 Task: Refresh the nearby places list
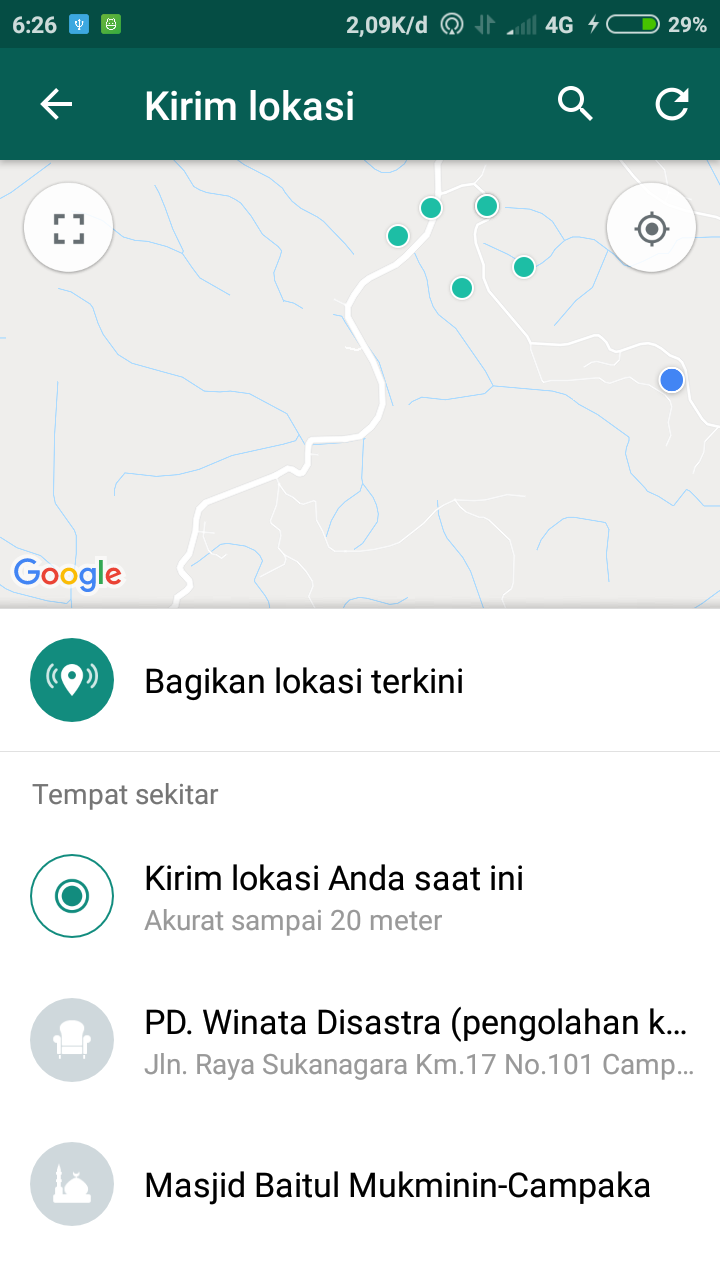coord(672,104)
